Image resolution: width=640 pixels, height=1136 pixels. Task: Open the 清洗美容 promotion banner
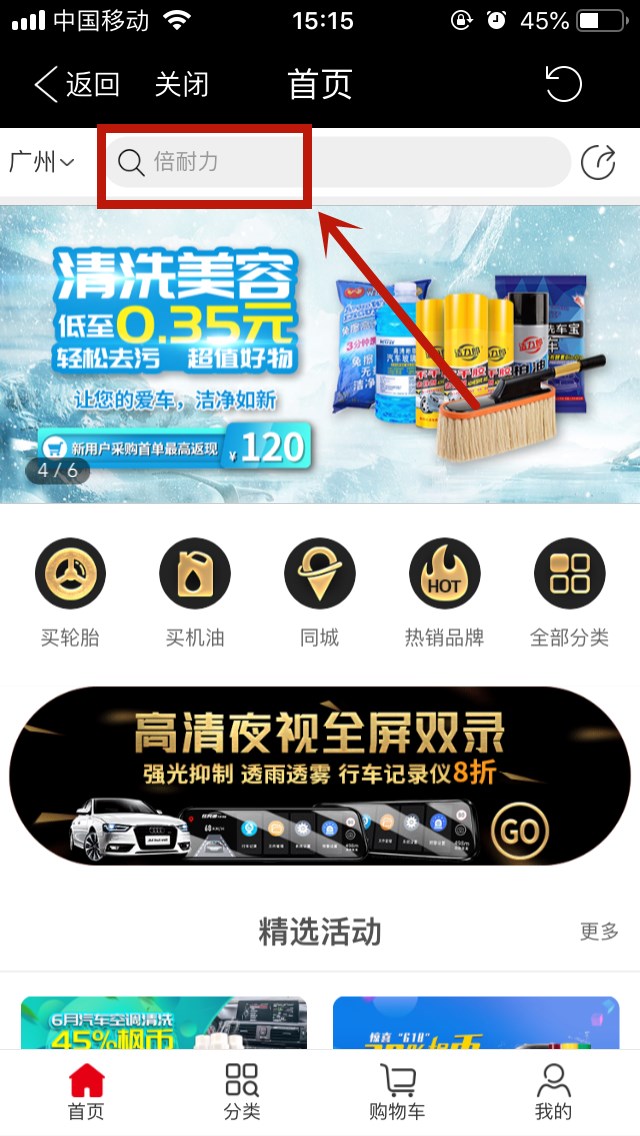(x=320, y=354)
